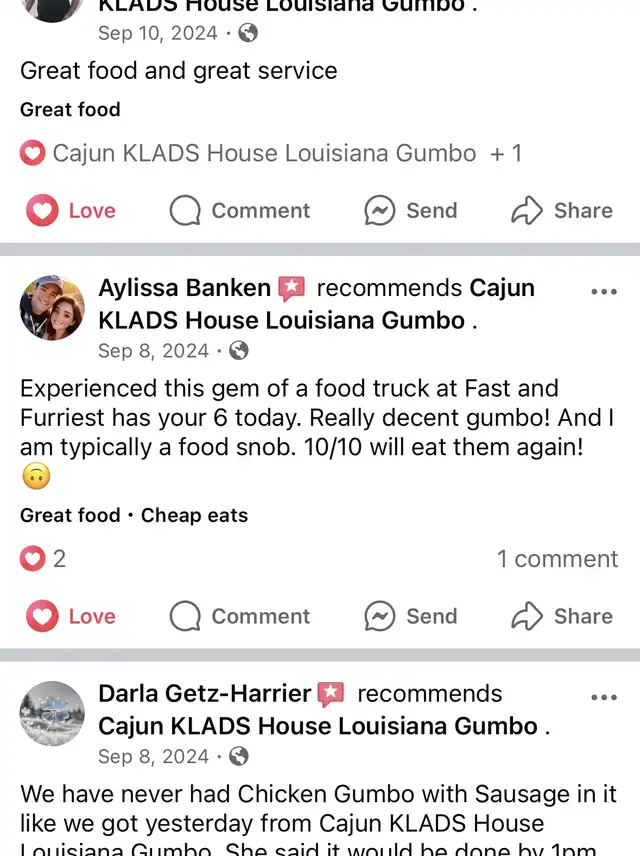
Task: Open 1 comment on Aylissa's review
Action: click(x=557, y=559)
